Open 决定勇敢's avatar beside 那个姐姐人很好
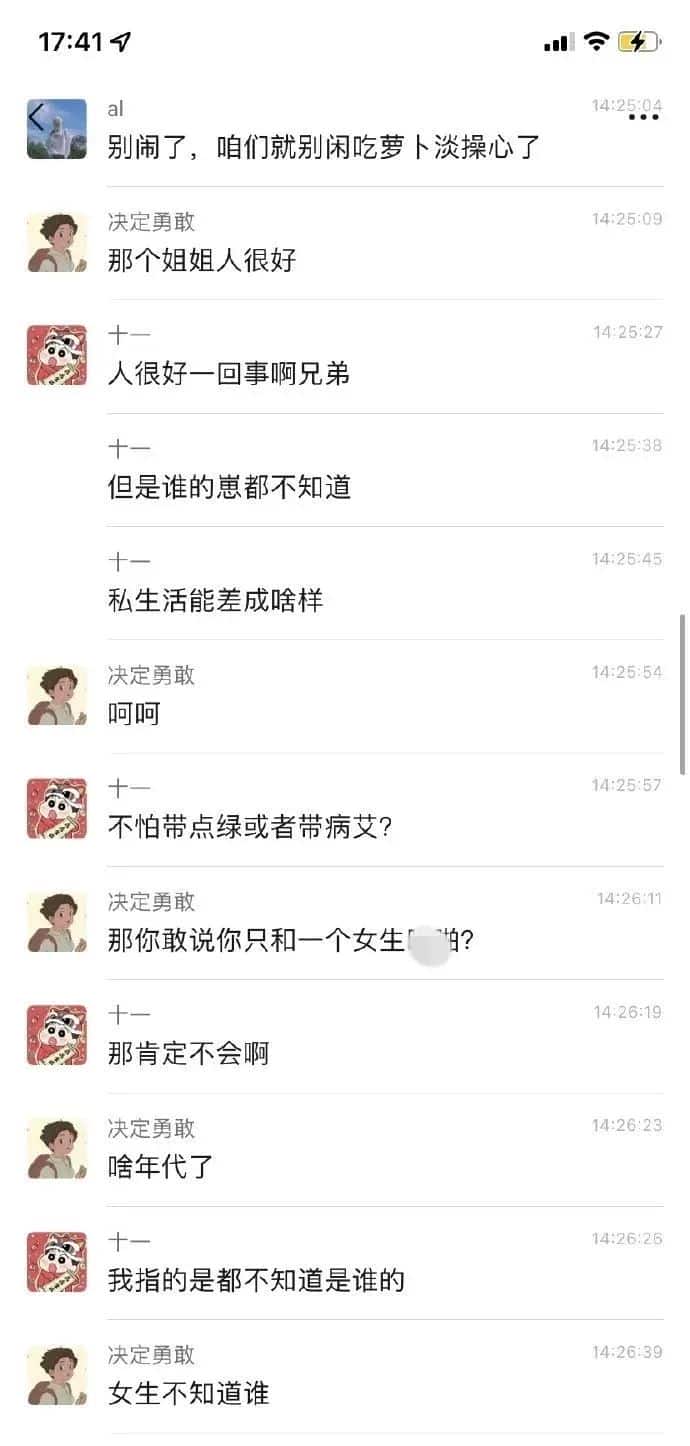The image size is (690, 1446). (x=56, y=242)
